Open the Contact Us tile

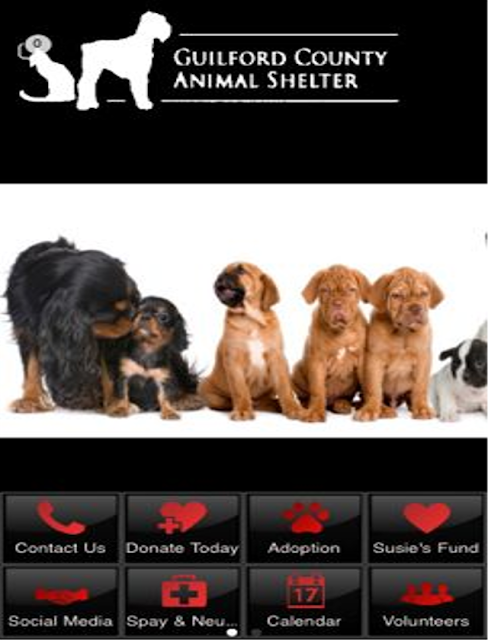[61, 528]
